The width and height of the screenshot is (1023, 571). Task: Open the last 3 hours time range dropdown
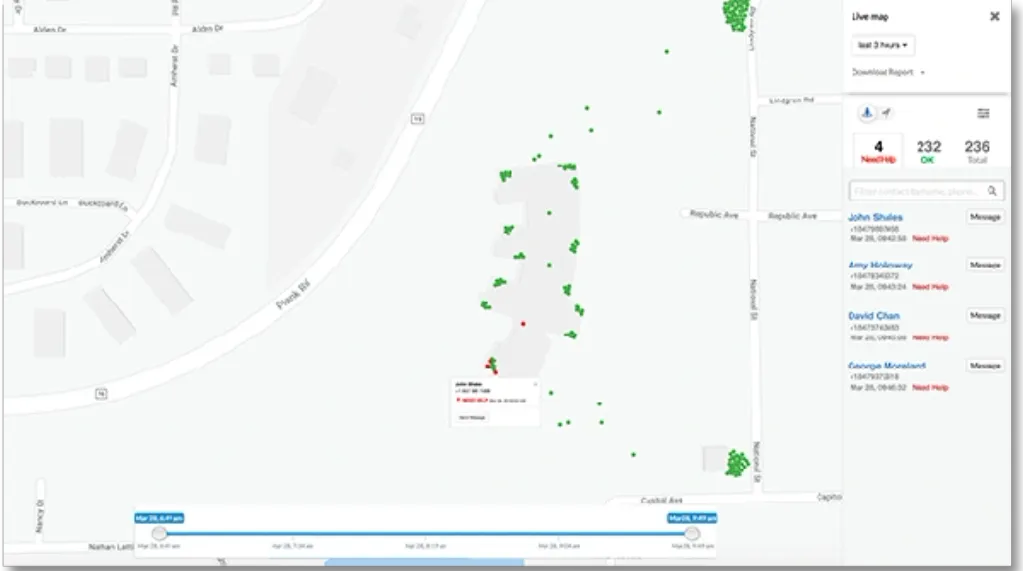(x=883, y=45)
